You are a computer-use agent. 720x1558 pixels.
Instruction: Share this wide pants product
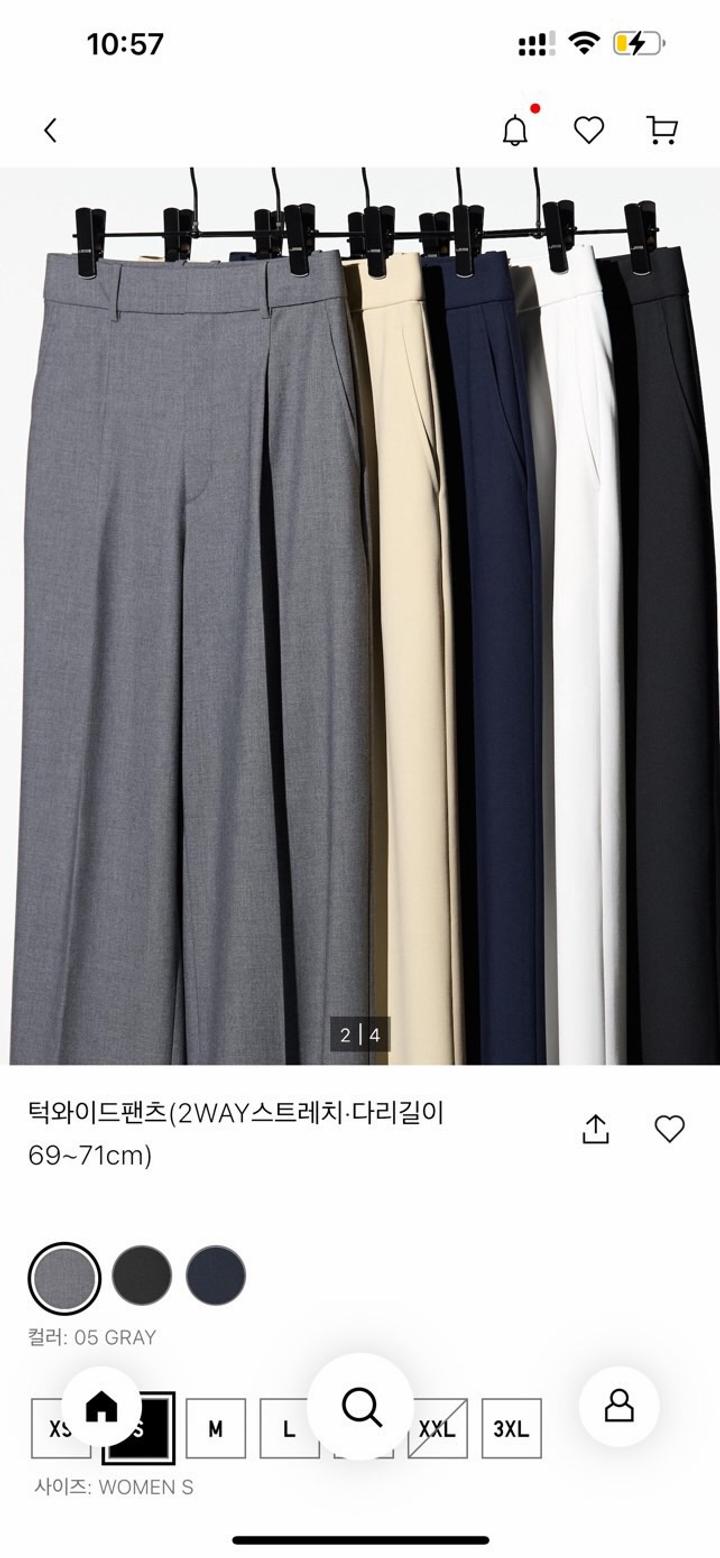pyautogui.click(x=595, y=1129)
